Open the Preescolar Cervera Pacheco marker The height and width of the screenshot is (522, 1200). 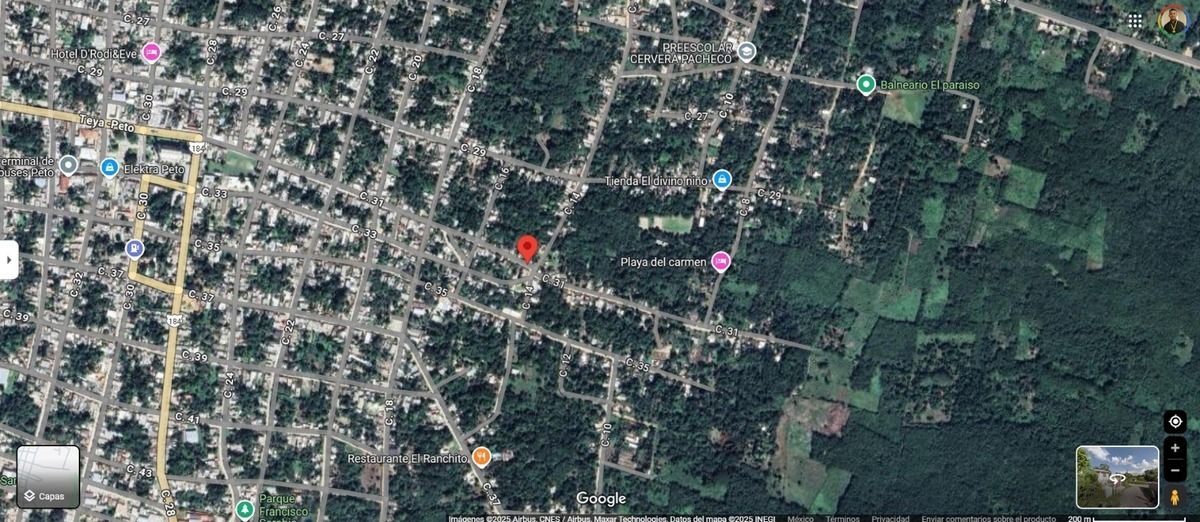pyautogui.click(x=747, y=52)
